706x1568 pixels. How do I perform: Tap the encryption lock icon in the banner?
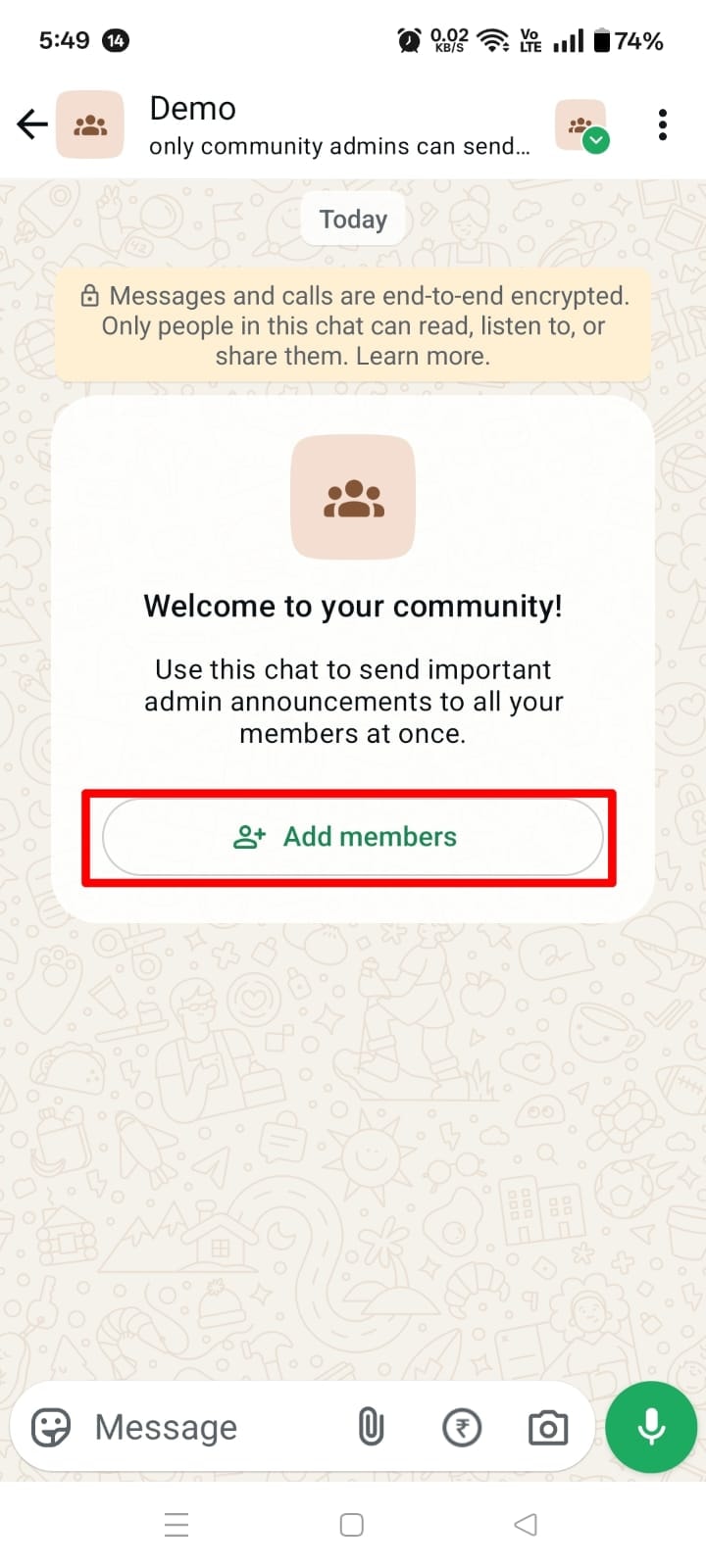tap(92, 295)
